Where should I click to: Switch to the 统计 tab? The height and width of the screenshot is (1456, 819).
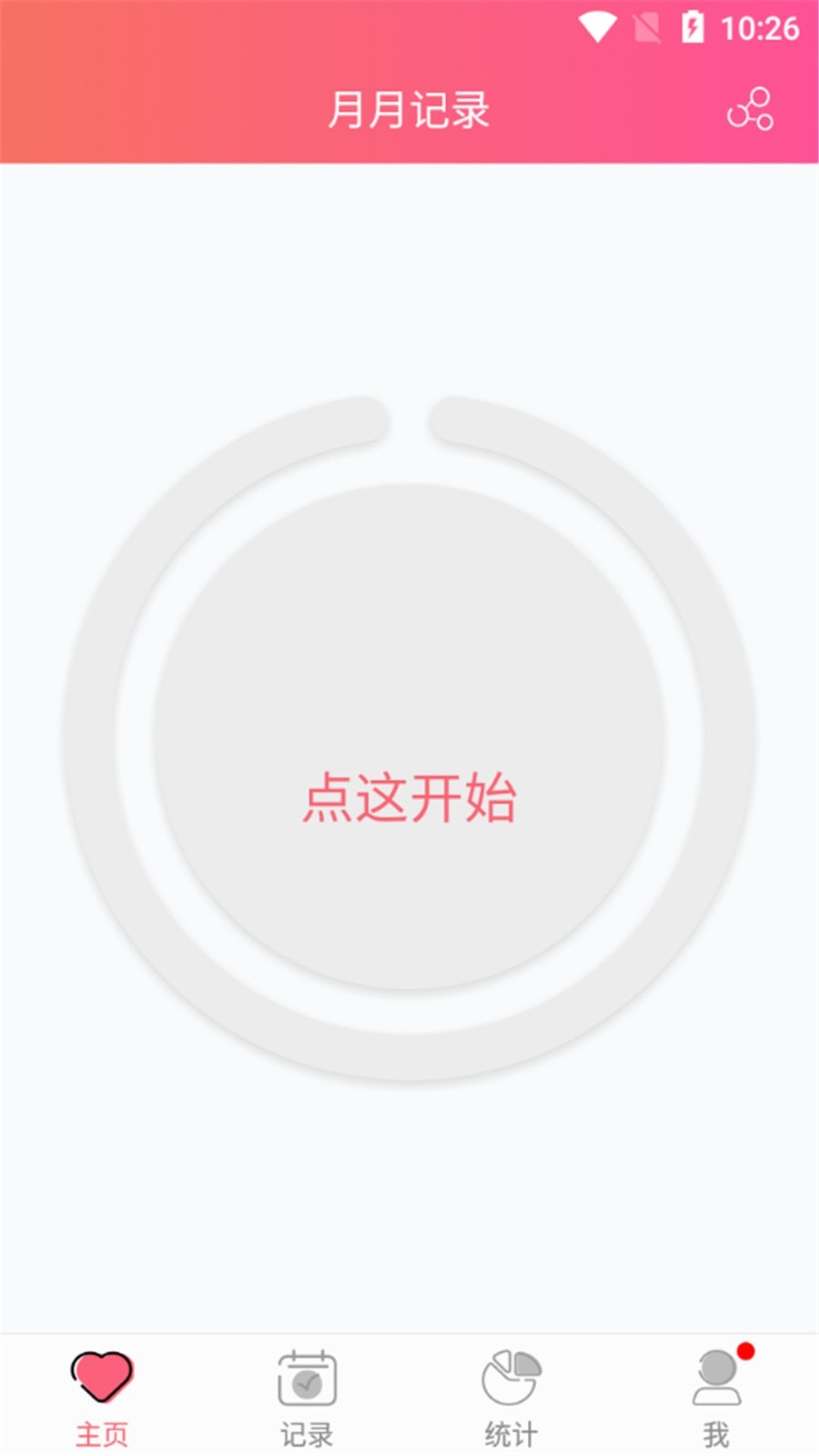point(511,1392)
